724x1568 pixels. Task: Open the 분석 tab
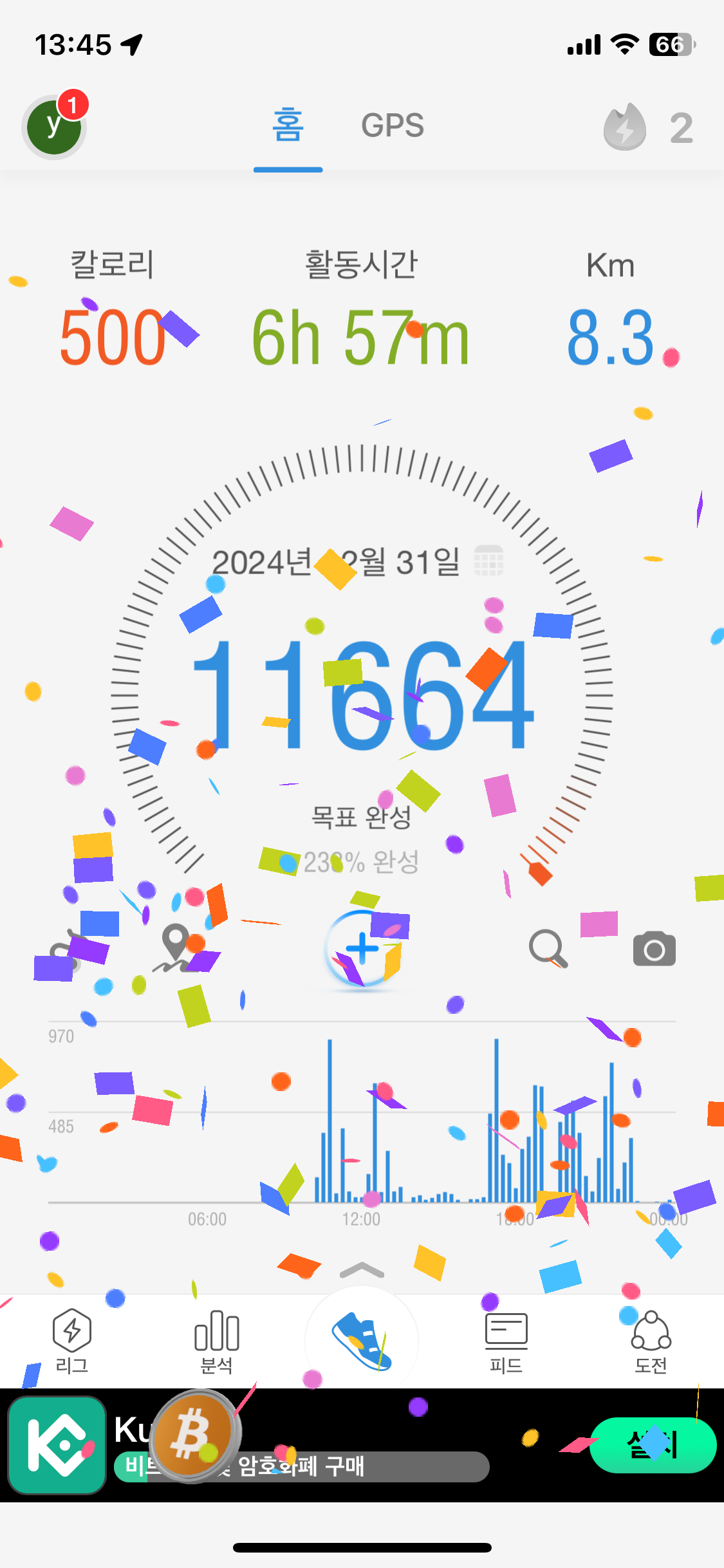(217, 1341)
